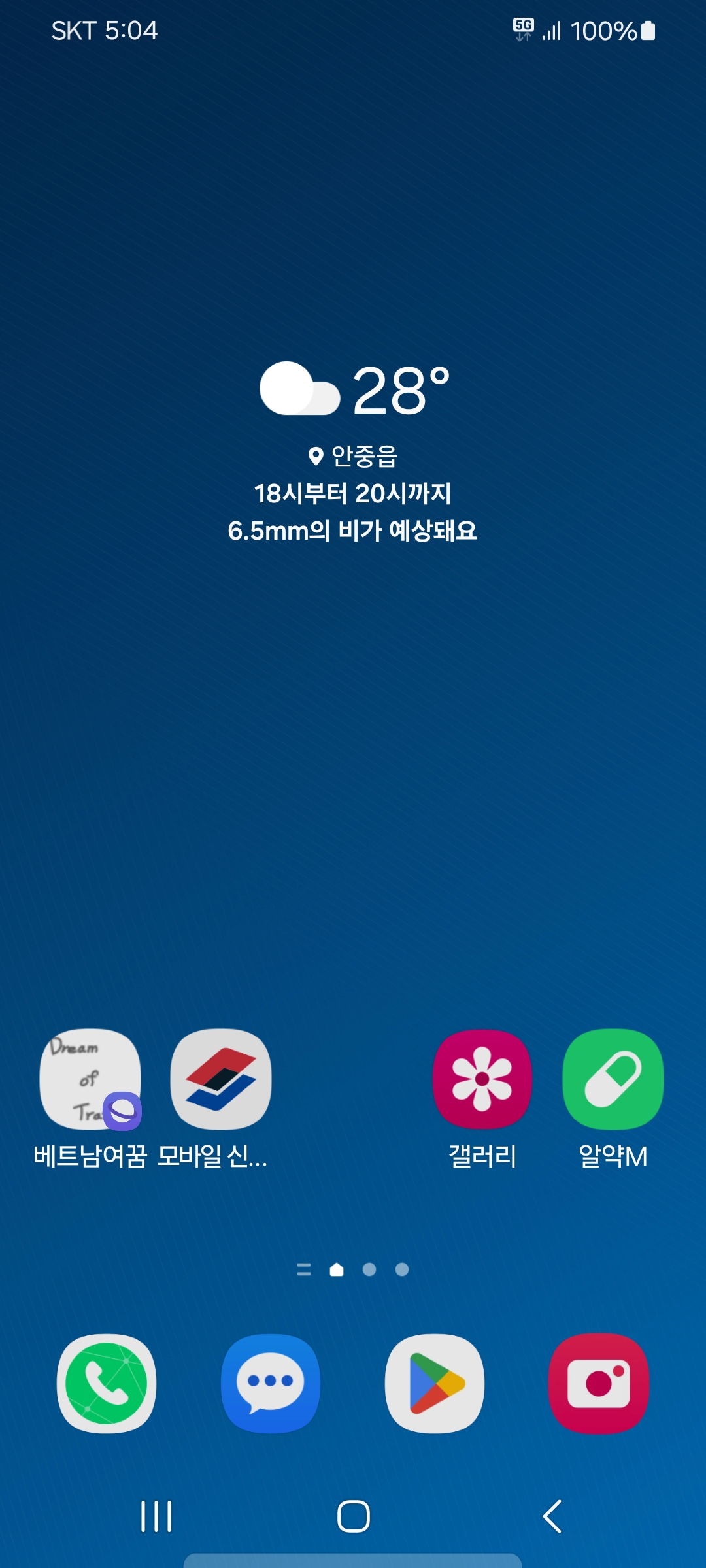Screen dimensions: 706x1568
Task: Launch the 모바일 신... app
Action: point(221,1079)
